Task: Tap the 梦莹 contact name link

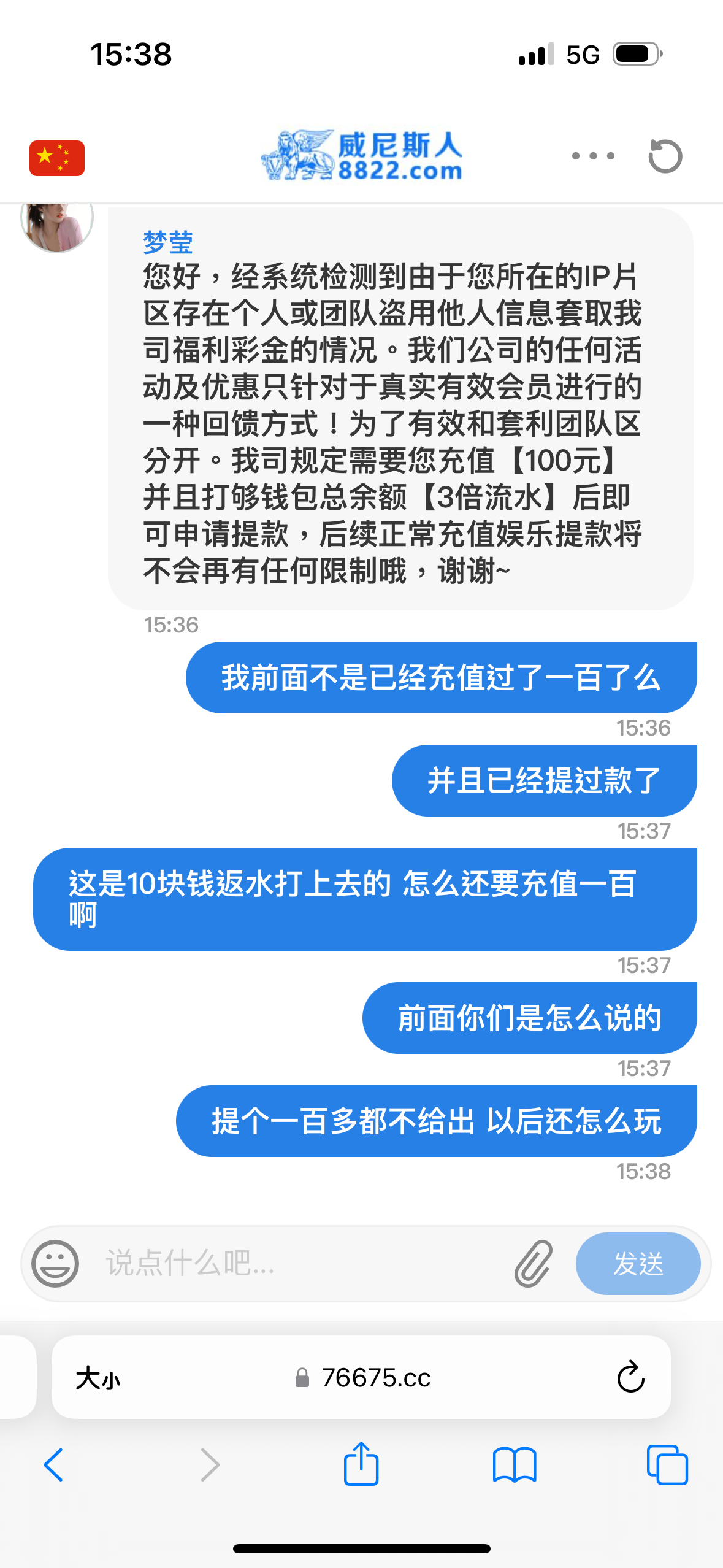Action: [x=167, y=242]
